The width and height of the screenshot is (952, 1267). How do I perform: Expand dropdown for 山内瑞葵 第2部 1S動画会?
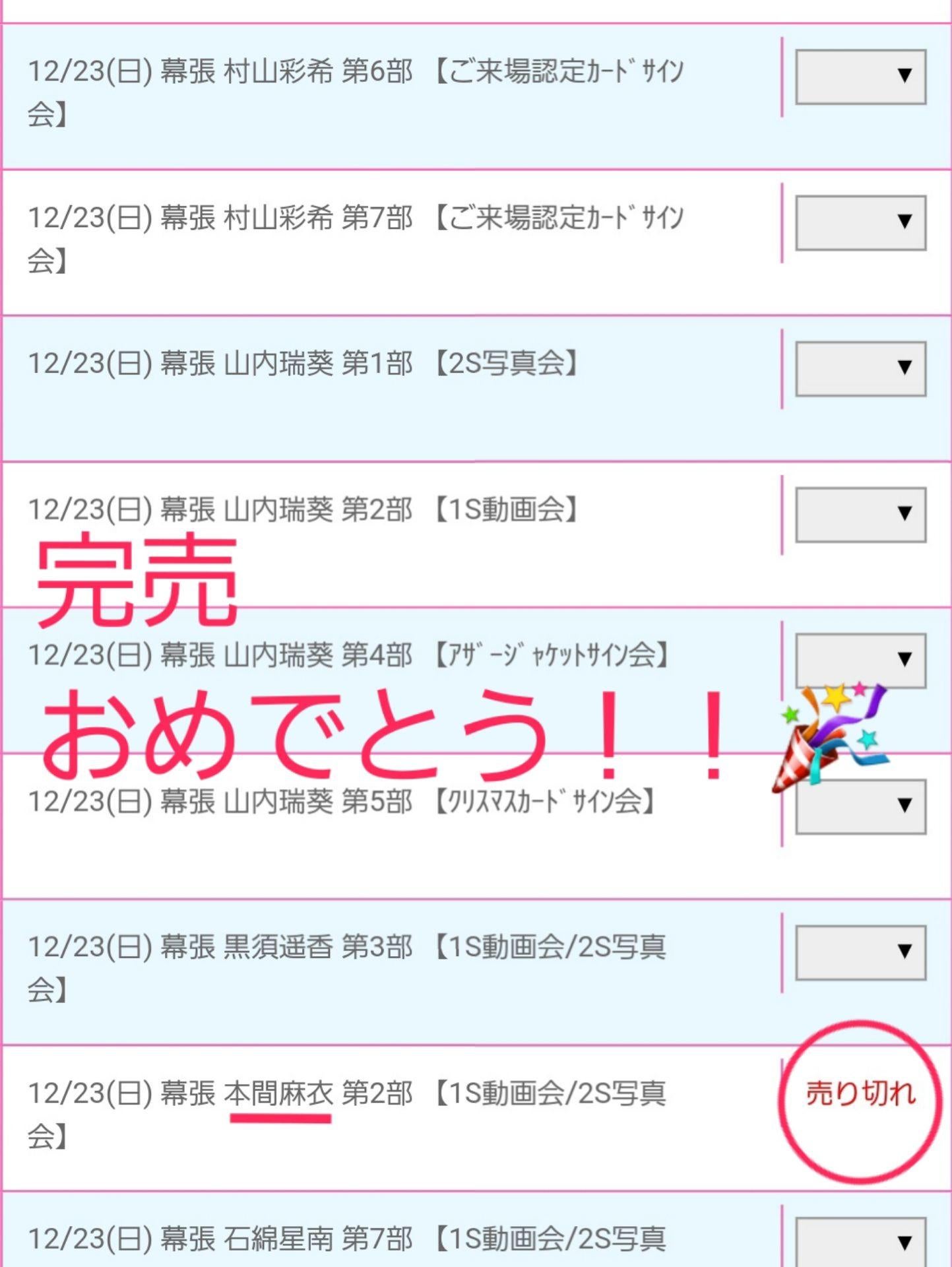pos(860,514)
